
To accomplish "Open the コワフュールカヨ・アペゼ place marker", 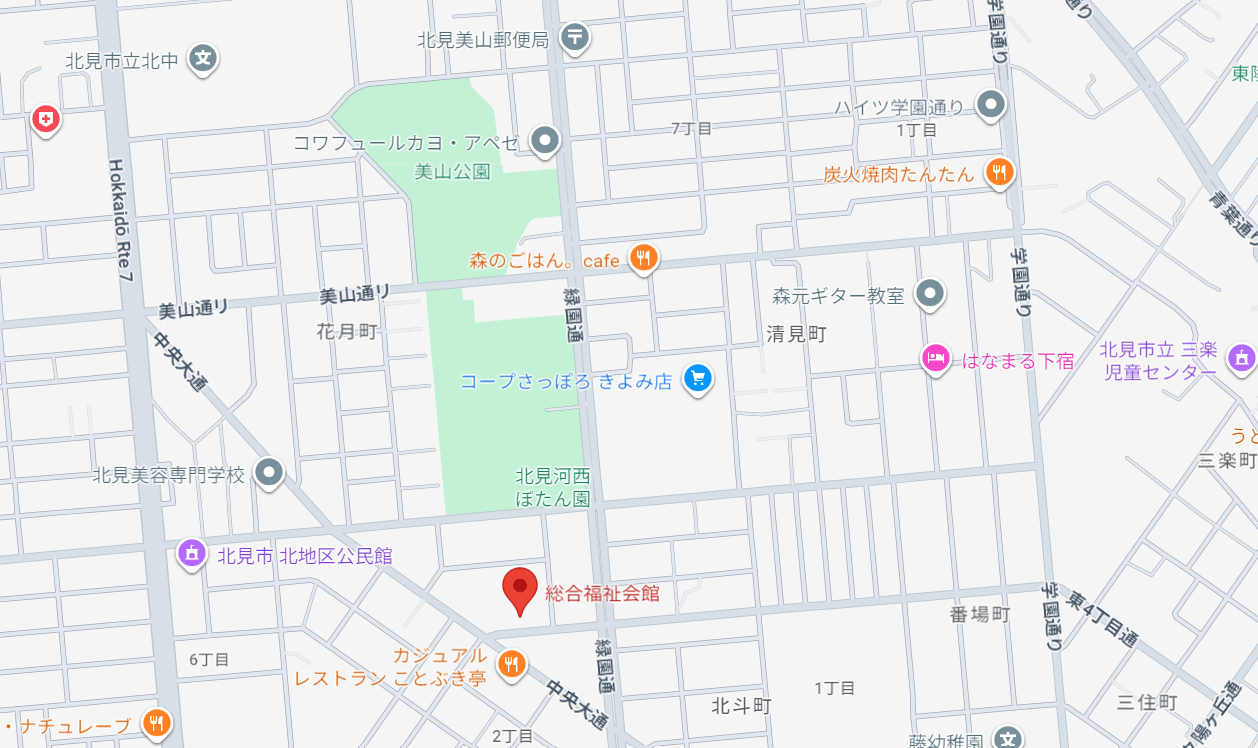I will click(x=545, y=141).
